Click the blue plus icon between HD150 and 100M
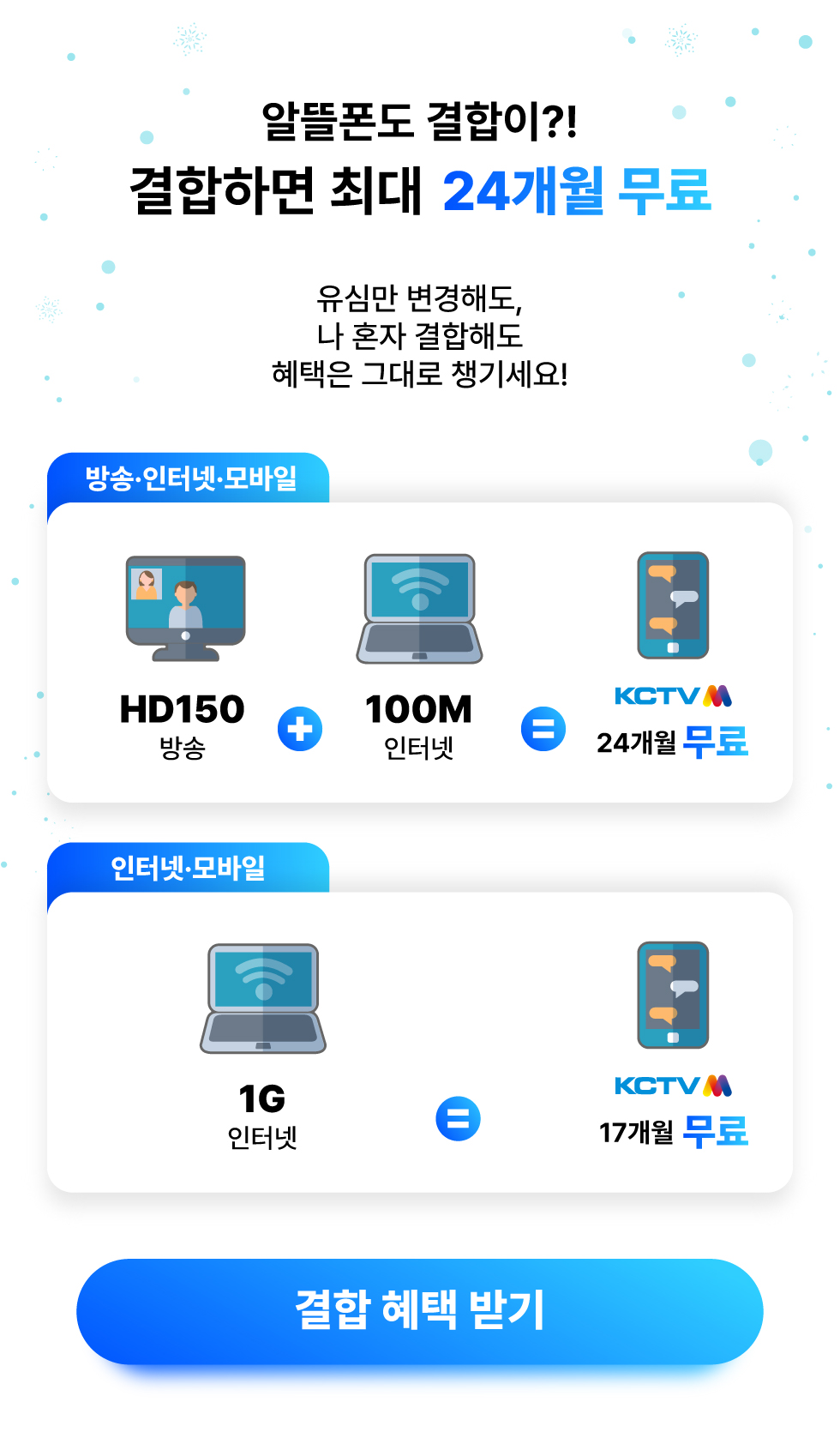Image resolution: width=840 pixels, height=1432 pixels. [x=299, y=729]
